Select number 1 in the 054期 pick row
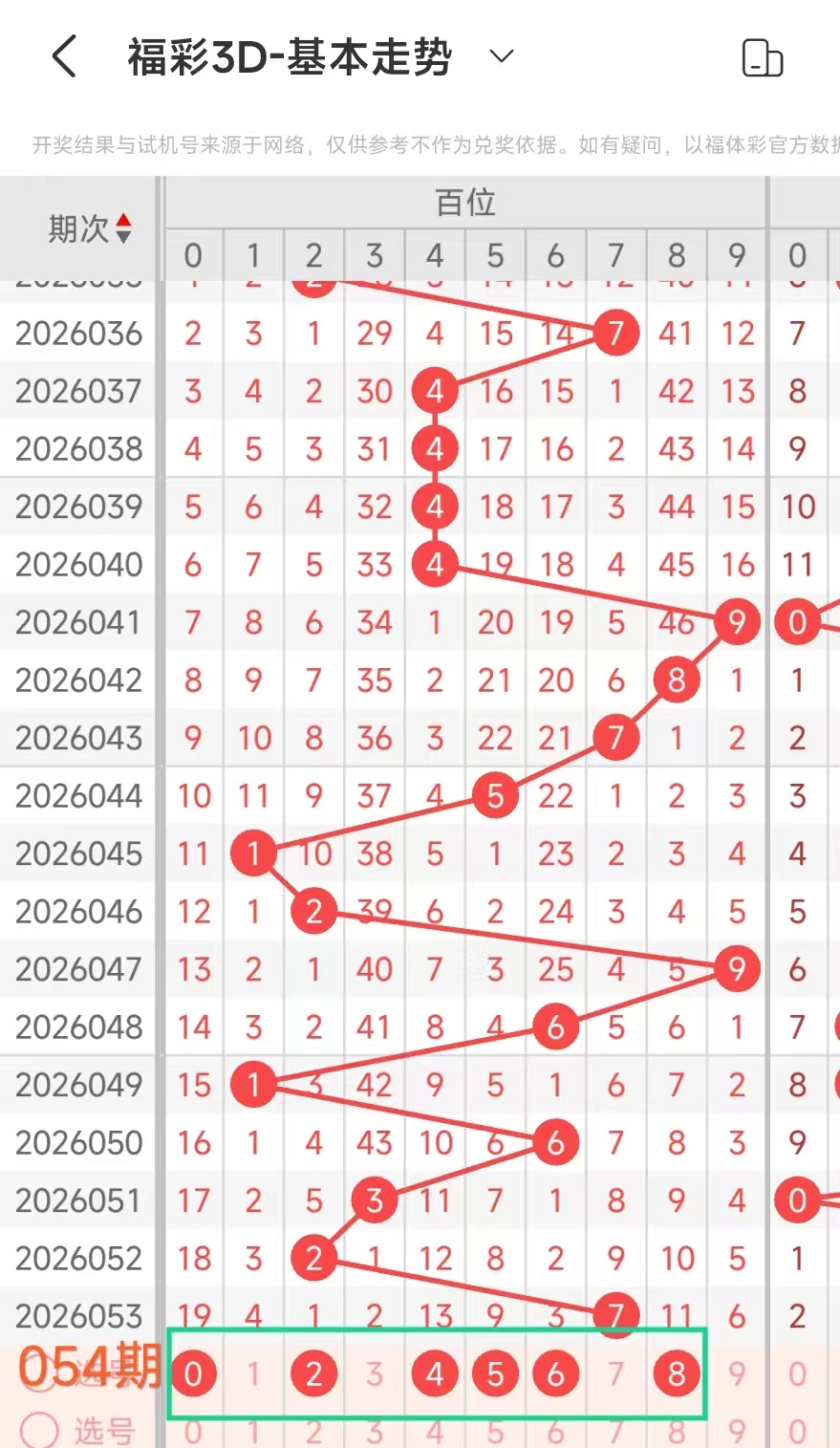The image size is (840, 1448). [253, 1374]
